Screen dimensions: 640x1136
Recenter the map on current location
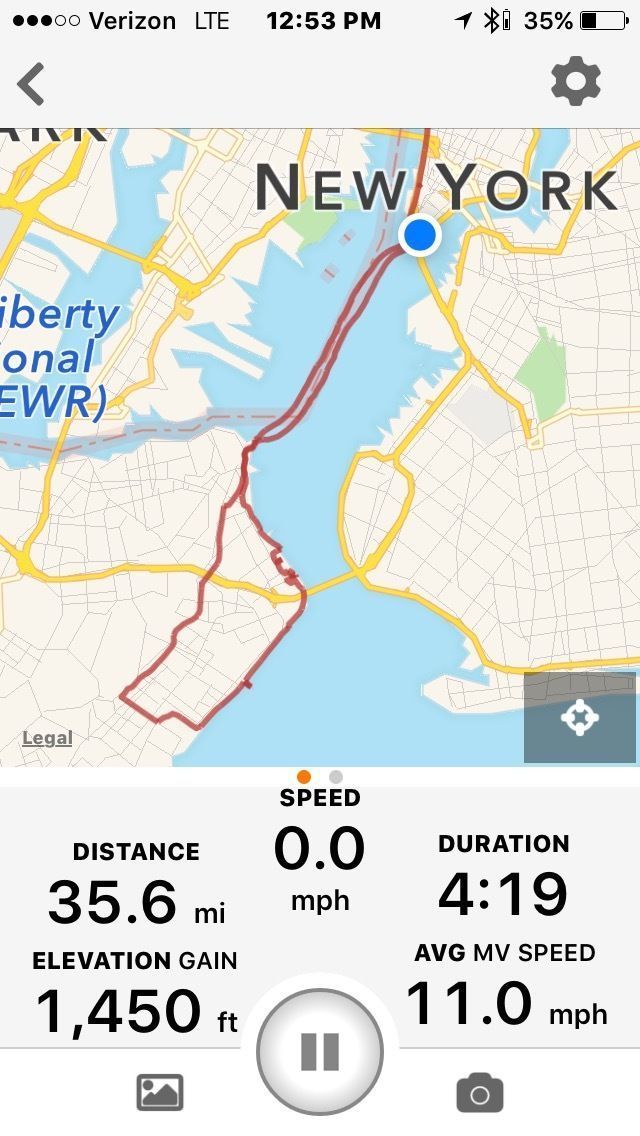click(580, 717)
